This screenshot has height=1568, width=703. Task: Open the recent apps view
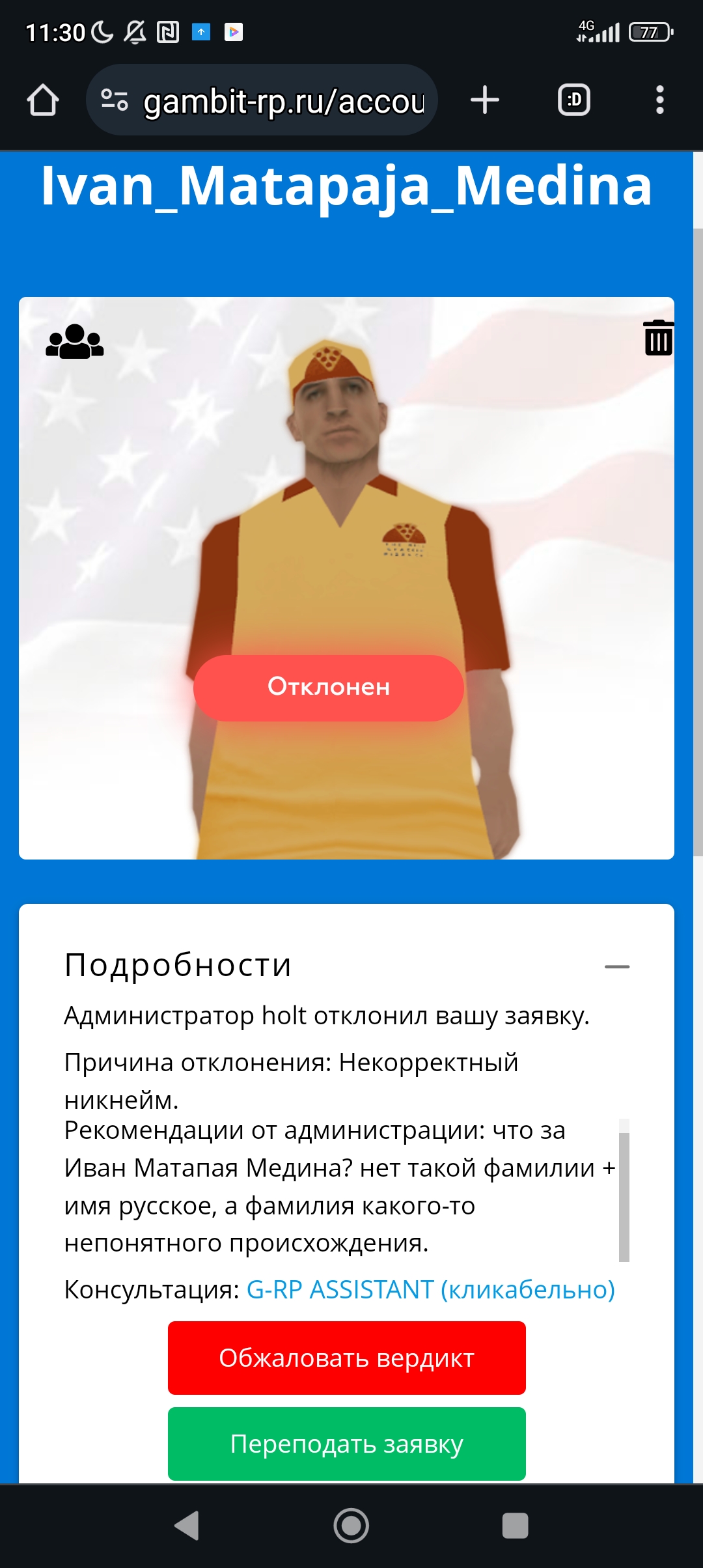pyautogui.click(x=515, y=1526)
